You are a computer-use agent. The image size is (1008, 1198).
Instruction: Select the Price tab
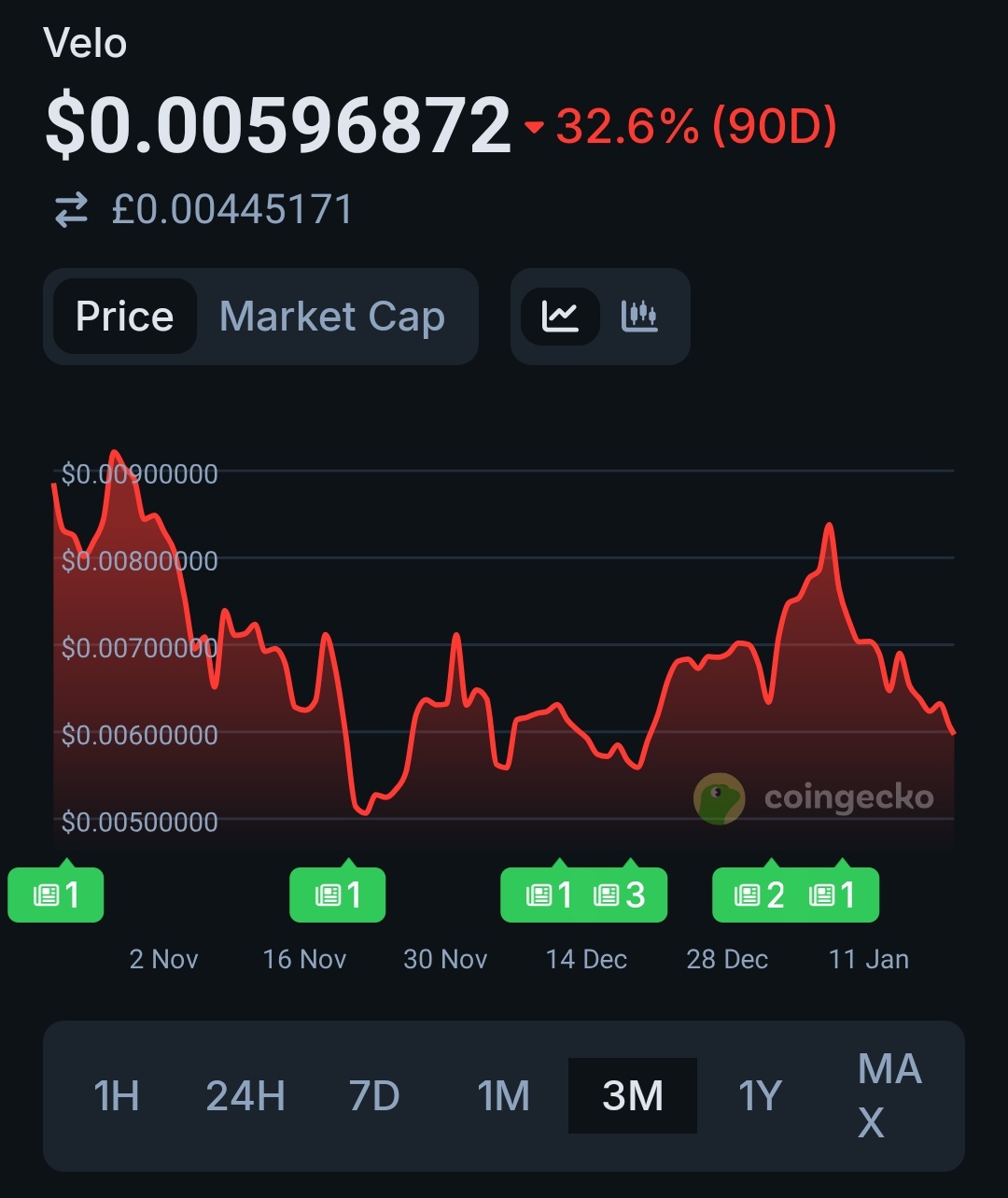(124, 317)
